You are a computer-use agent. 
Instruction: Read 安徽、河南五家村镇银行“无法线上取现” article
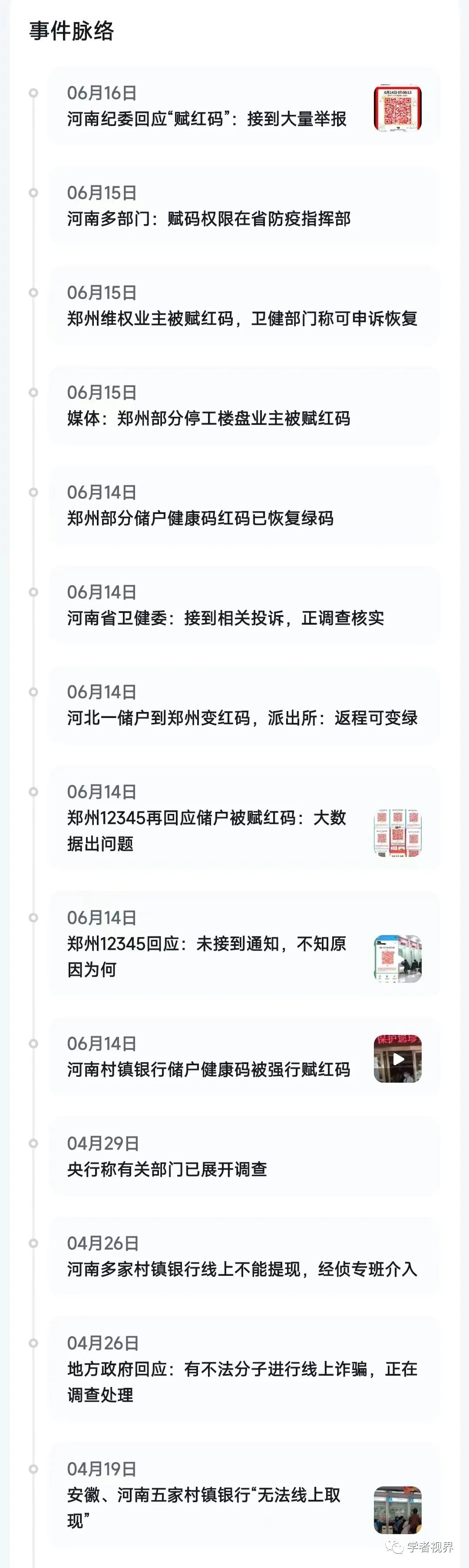click(204, 1508)
